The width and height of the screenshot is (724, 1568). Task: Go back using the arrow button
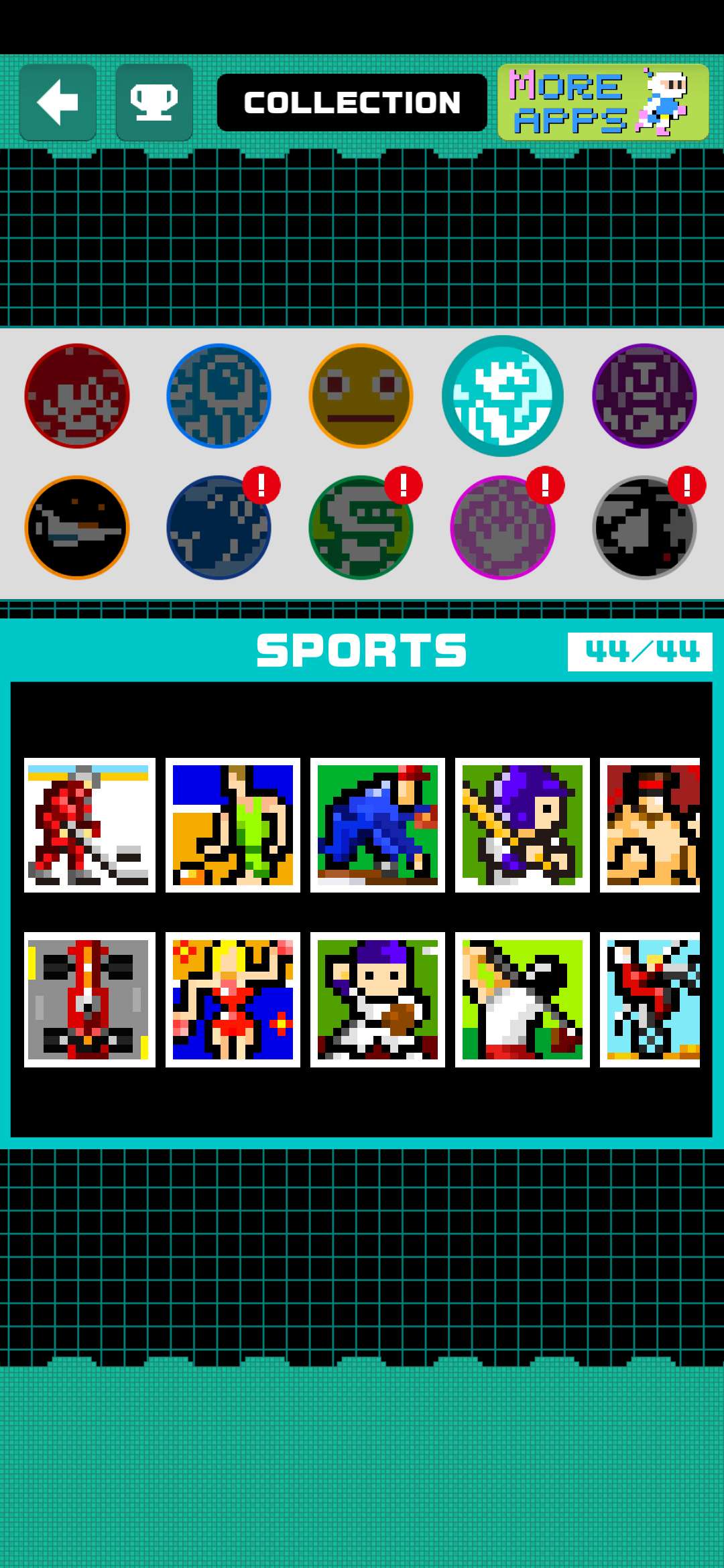point(58,103)
